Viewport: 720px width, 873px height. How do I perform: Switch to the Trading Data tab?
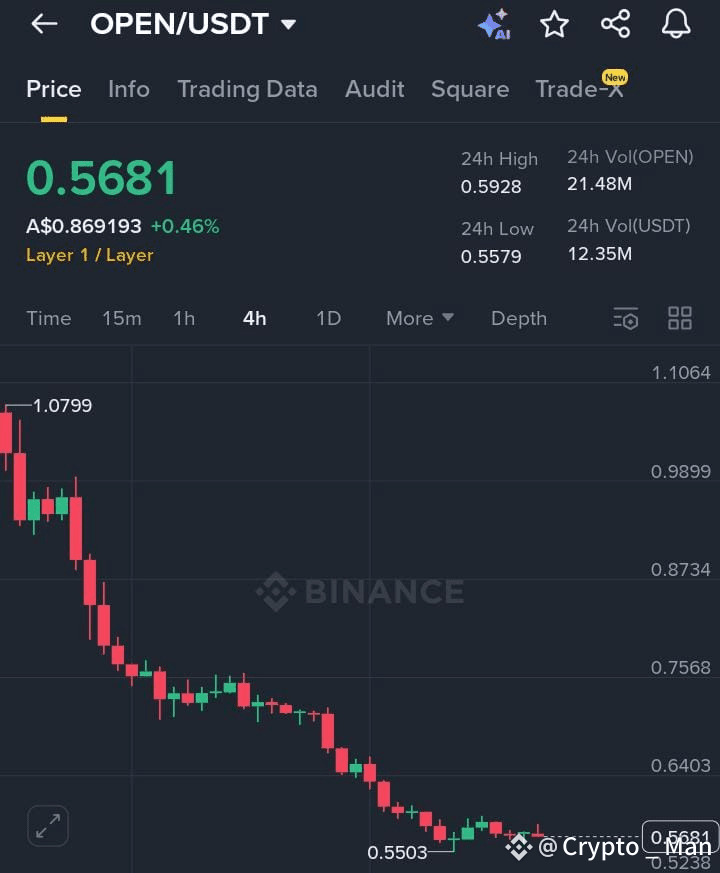point(247,89)
